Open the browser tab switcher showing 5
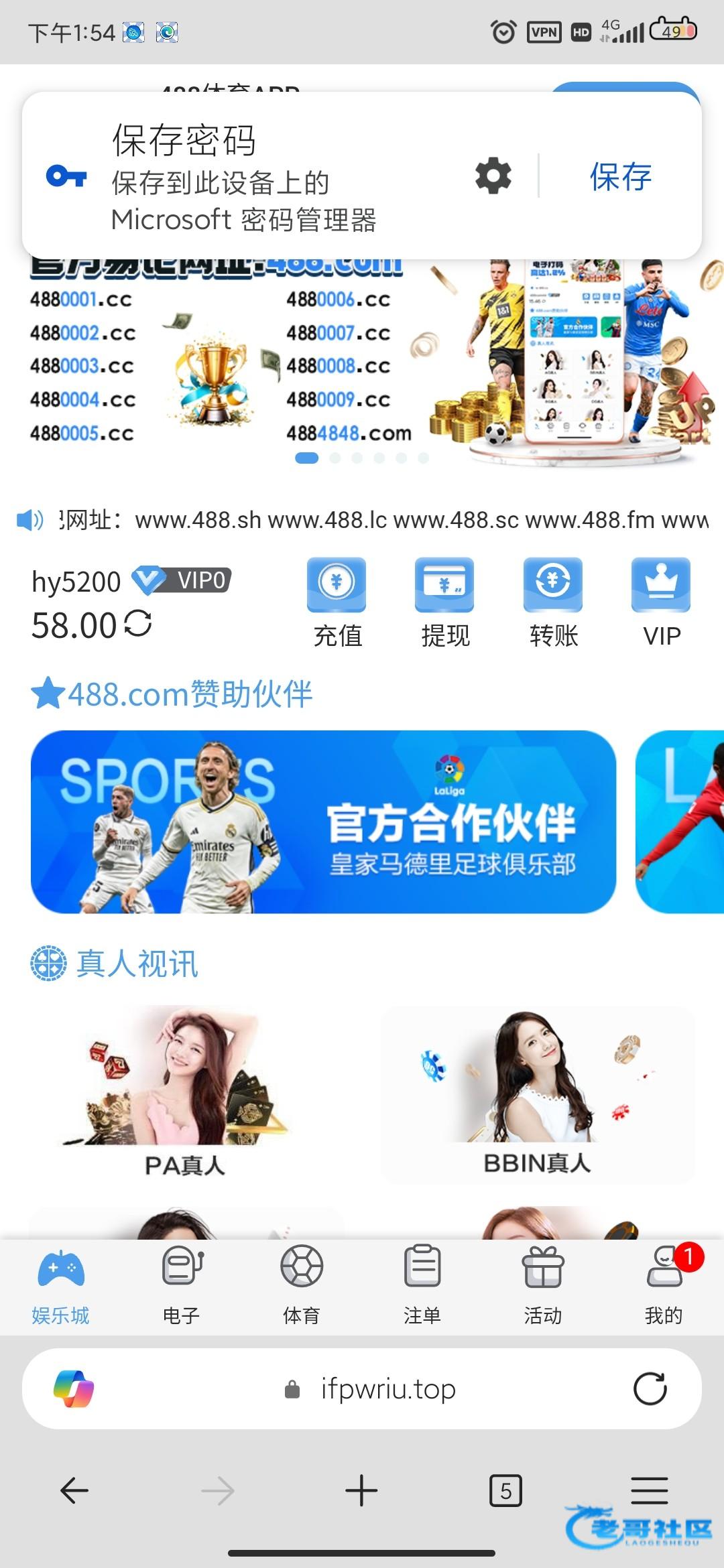 tap(505, 1491)
